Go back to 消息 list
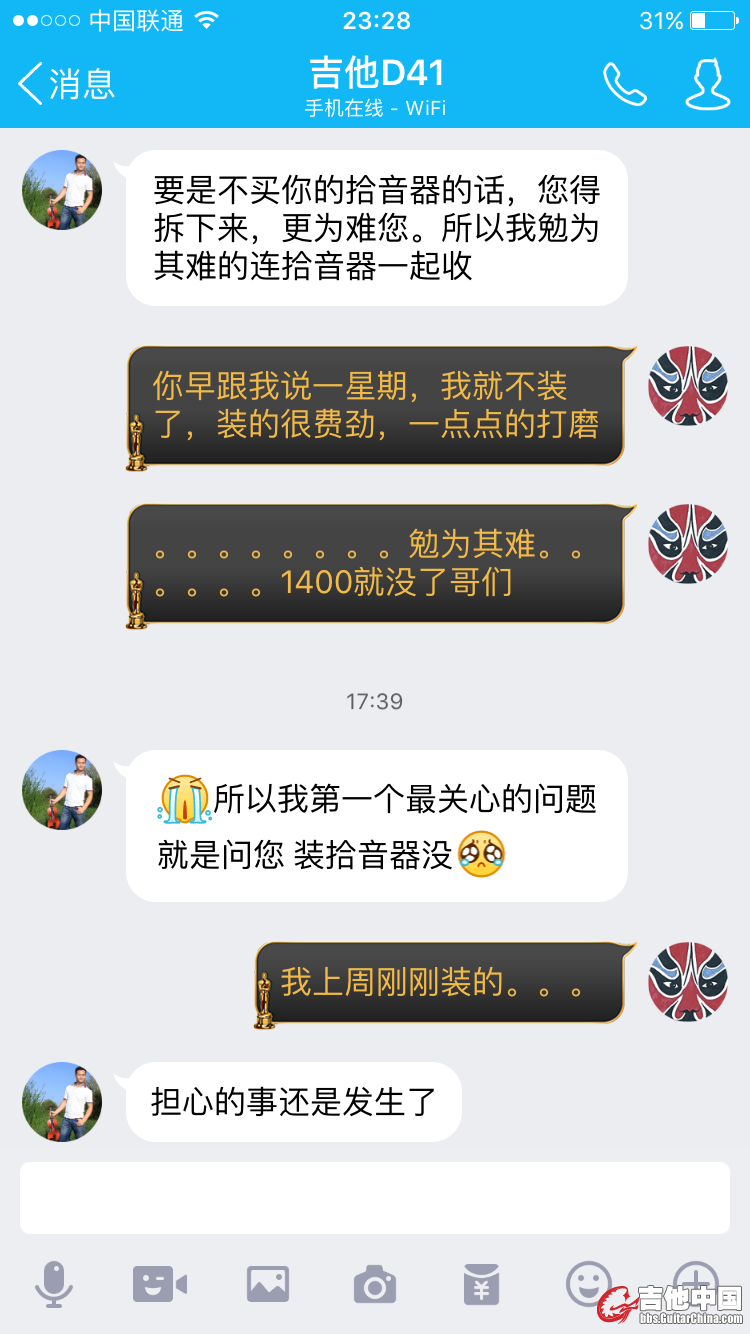Image resolution: width=750 pixels, height=1334 pixels. pos(66,84)
